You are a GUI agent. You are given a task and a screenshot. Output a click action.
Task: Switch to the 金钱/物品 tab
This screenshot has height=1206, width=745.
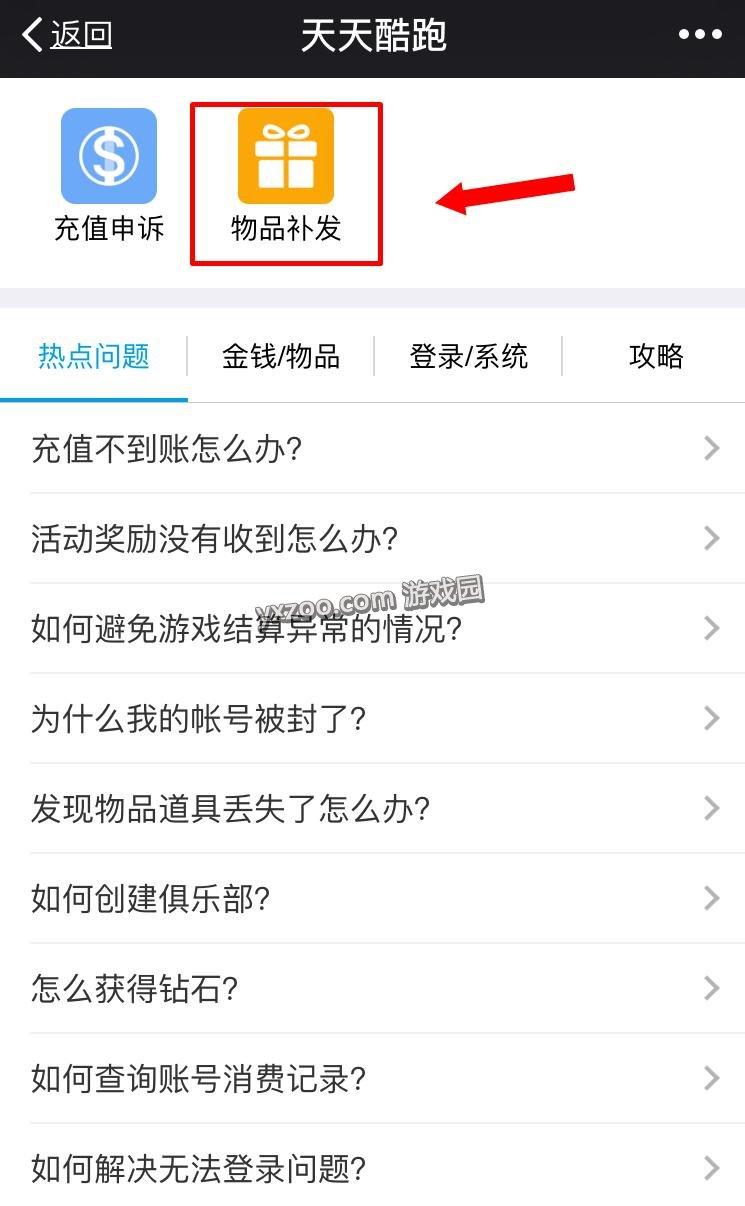pyautogui.click(x=281, y=356)
